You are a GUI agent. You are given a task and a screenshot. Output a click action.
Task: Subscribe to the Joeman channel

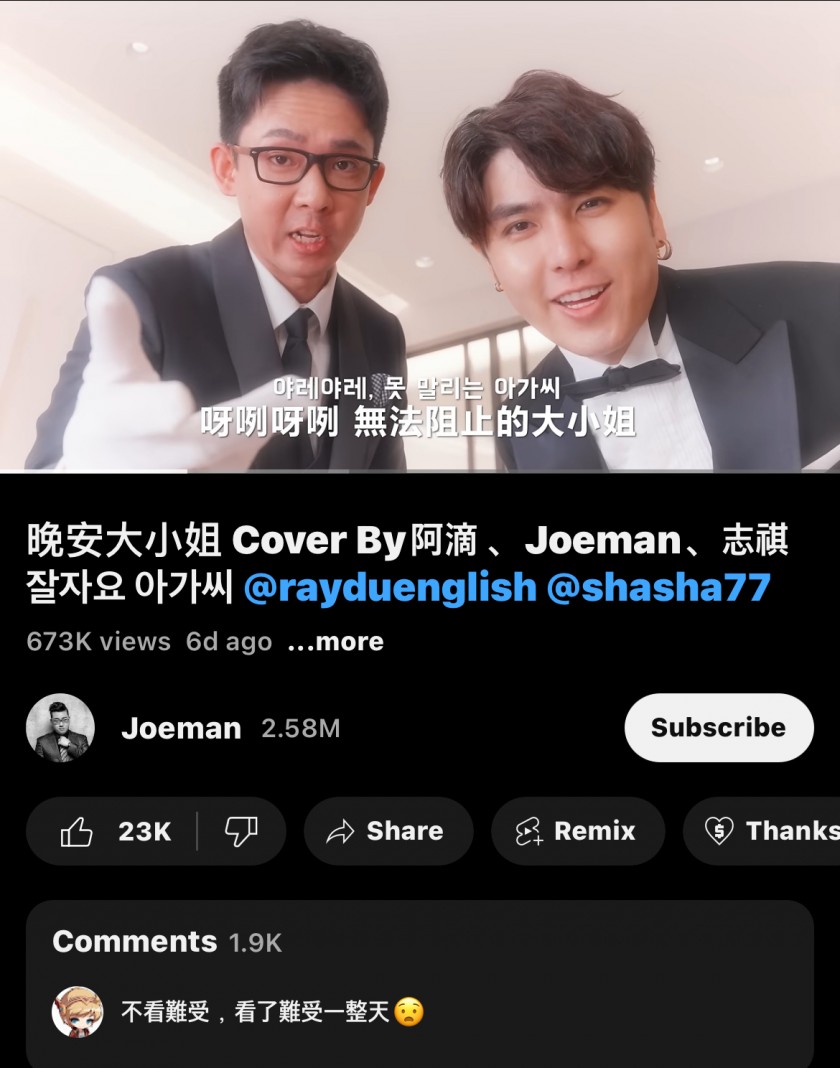pyautogui.click(x=718, y=728)
